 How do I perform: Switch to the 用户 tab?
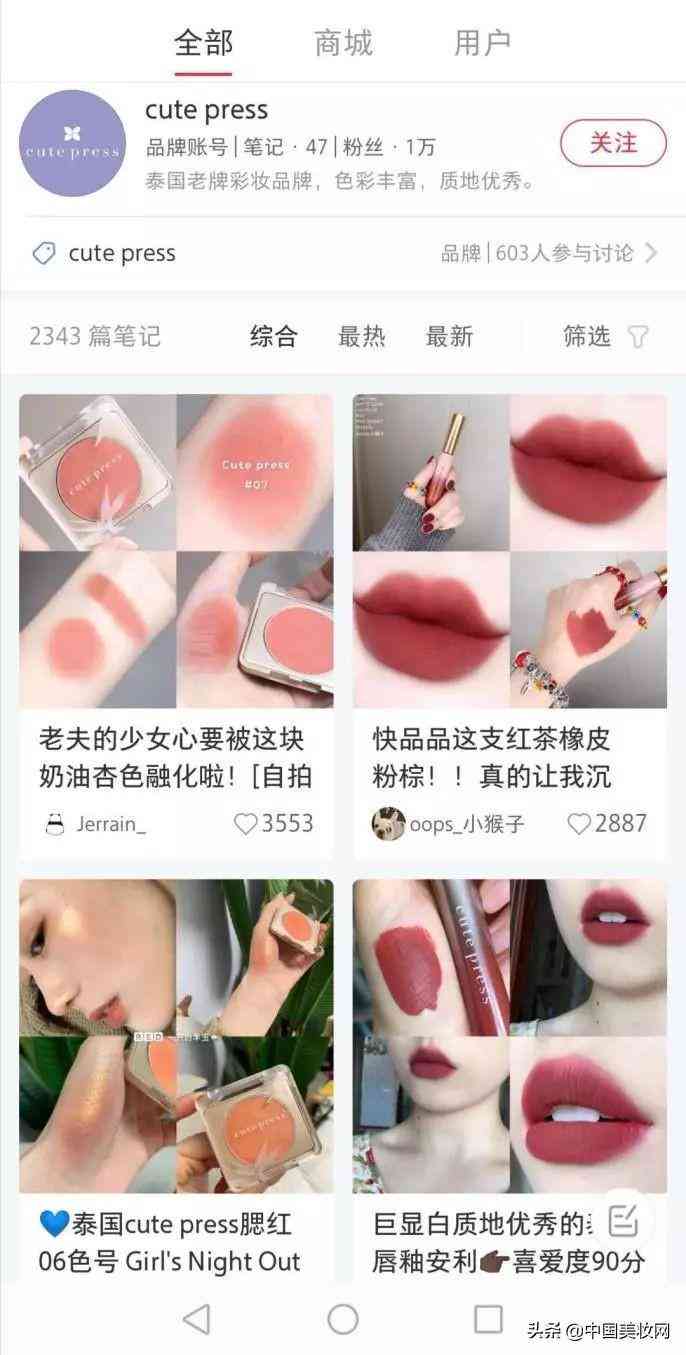pos(482,43)
